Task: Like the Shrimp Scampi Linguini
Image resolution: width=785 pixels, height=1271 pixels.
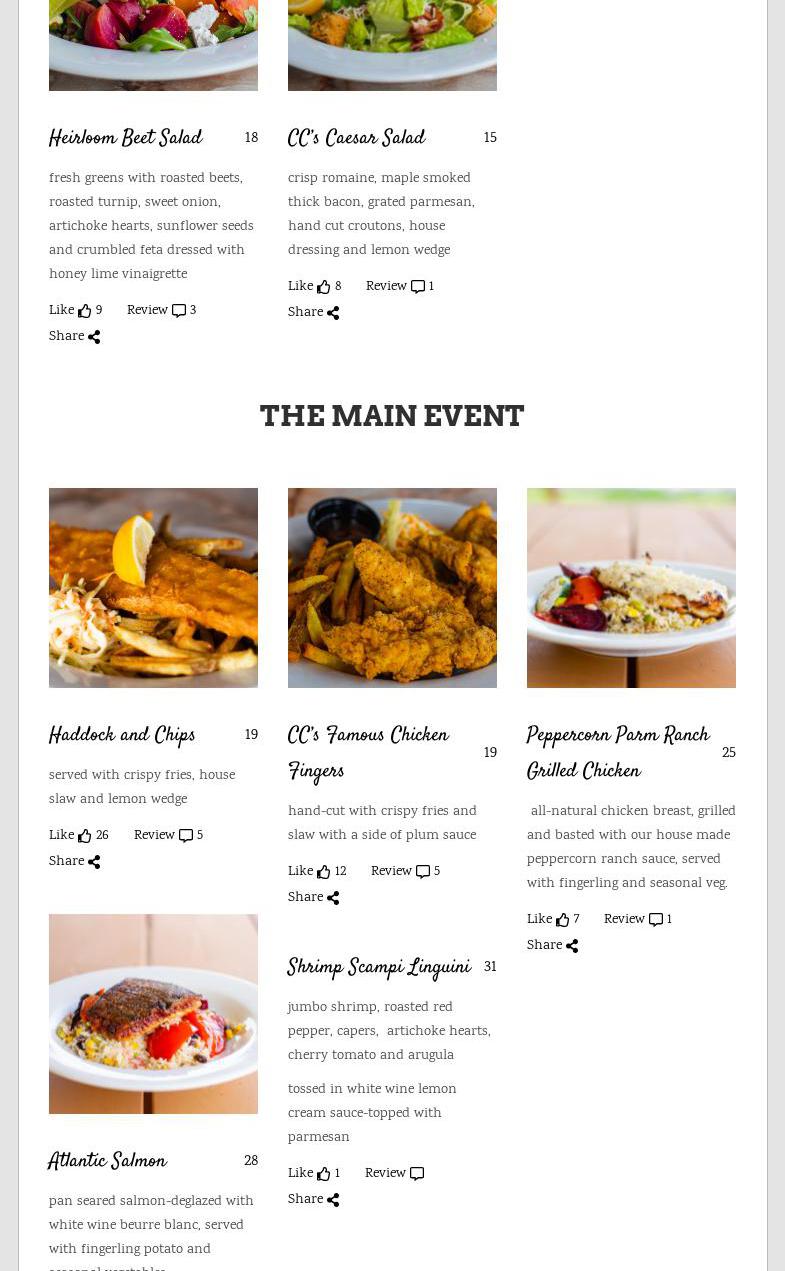Action: (314, 1174)
